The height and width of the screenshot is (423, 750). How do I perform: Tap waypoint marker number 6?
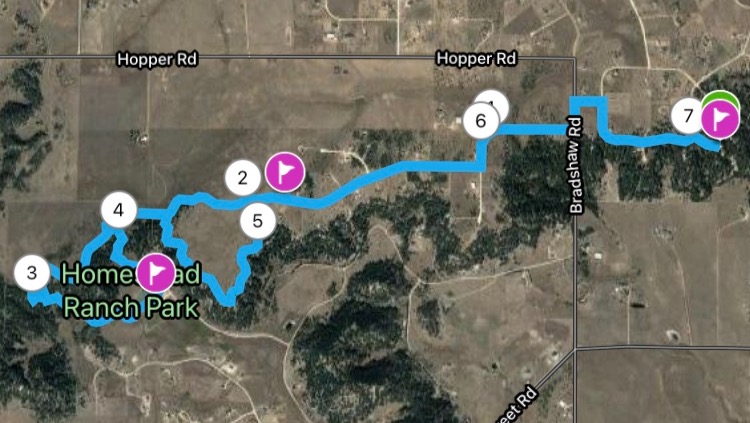pos(481,122)
